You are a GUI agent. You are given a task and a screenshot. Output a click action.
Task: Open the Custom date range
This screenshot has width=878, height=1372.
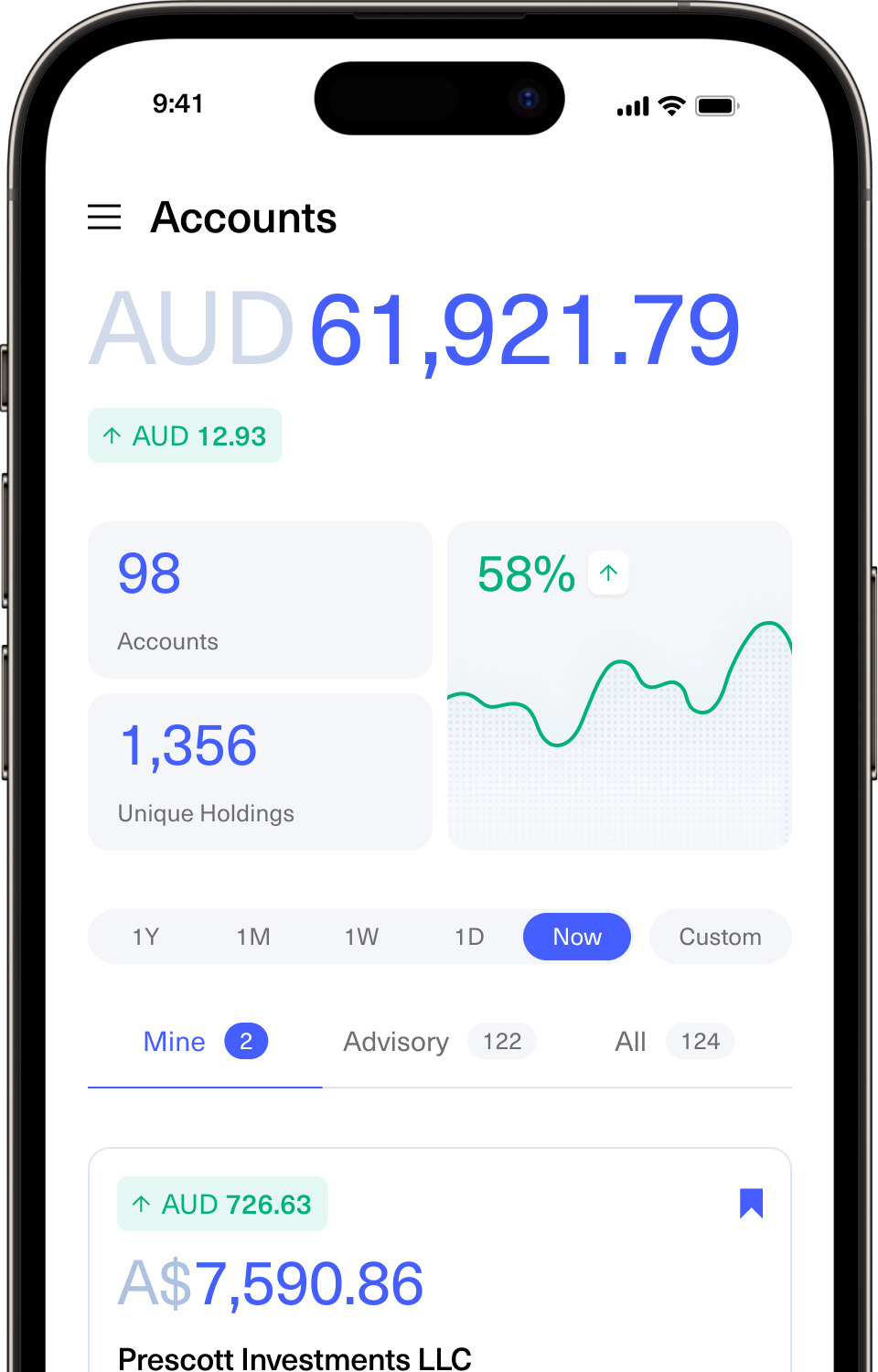721,937
